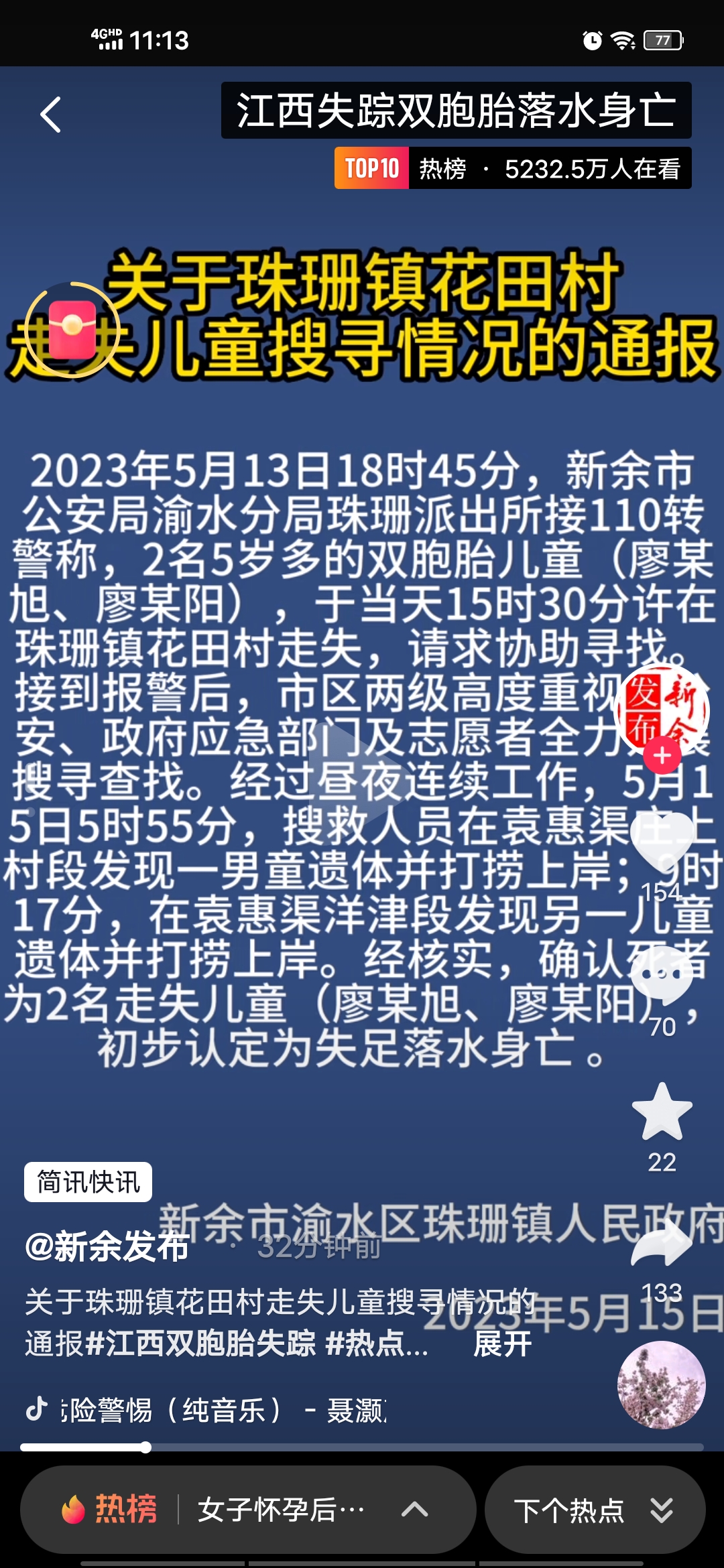Tap the back arrow to exit video
Viewport: 724px width, 1568px height.
(x=50, y=114)
